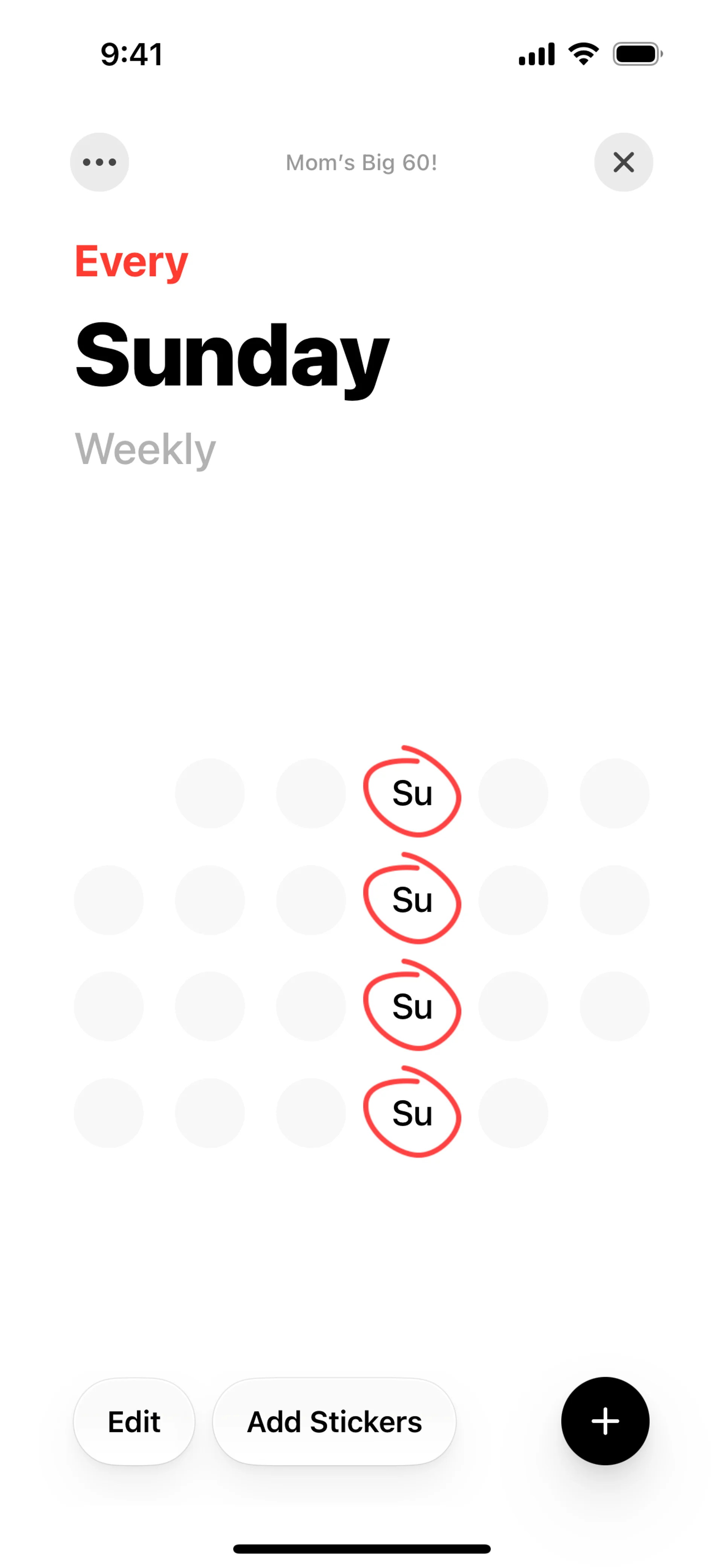Tap the Edit button

[134, 1421]
